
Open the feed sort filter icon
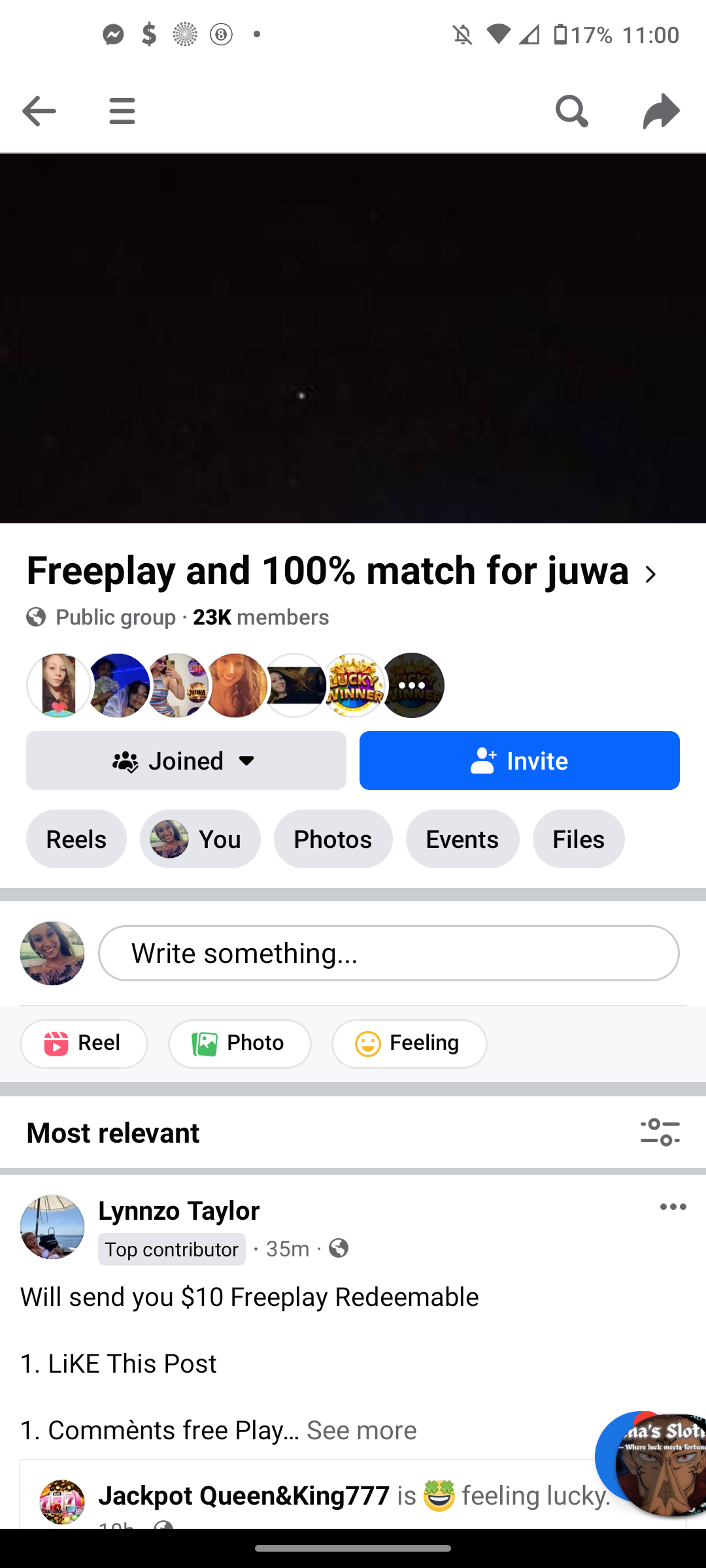660,1132
